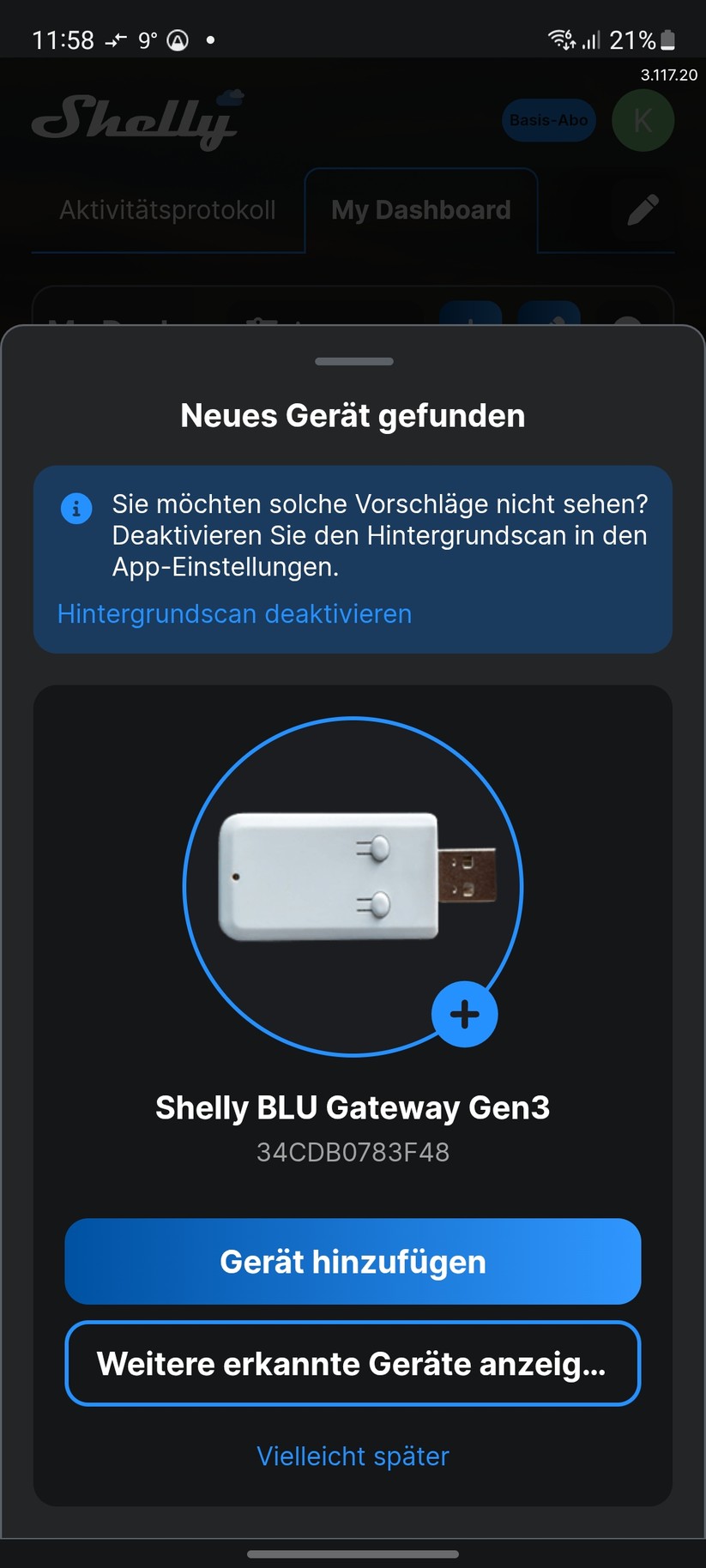The height and width of the screenshot is (1568, 706).
Task: Expand Weitere erkannte Geräte anzeigen
Action: [353, 1363]
